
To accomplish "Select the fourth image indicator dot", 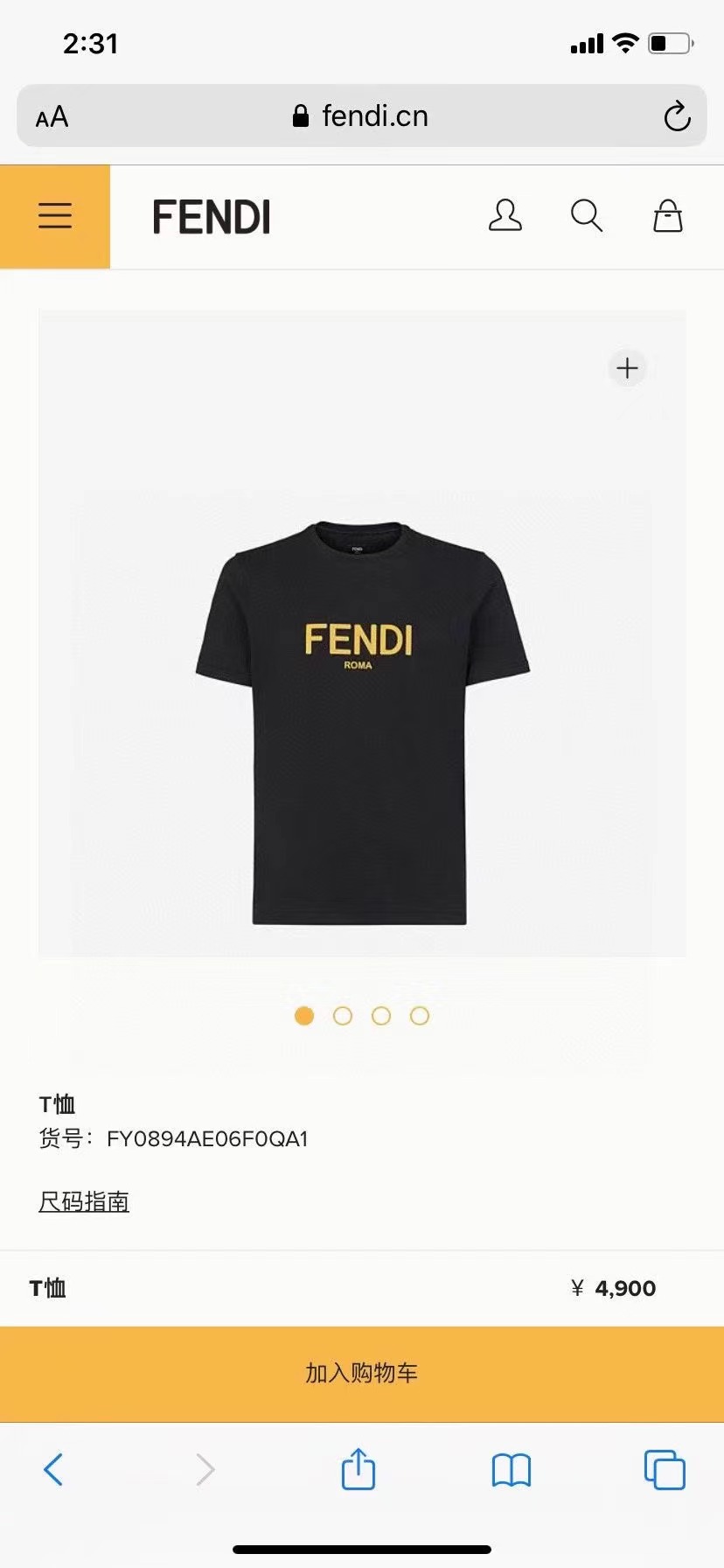I will pyautogui.click(x=420, y=1016).
